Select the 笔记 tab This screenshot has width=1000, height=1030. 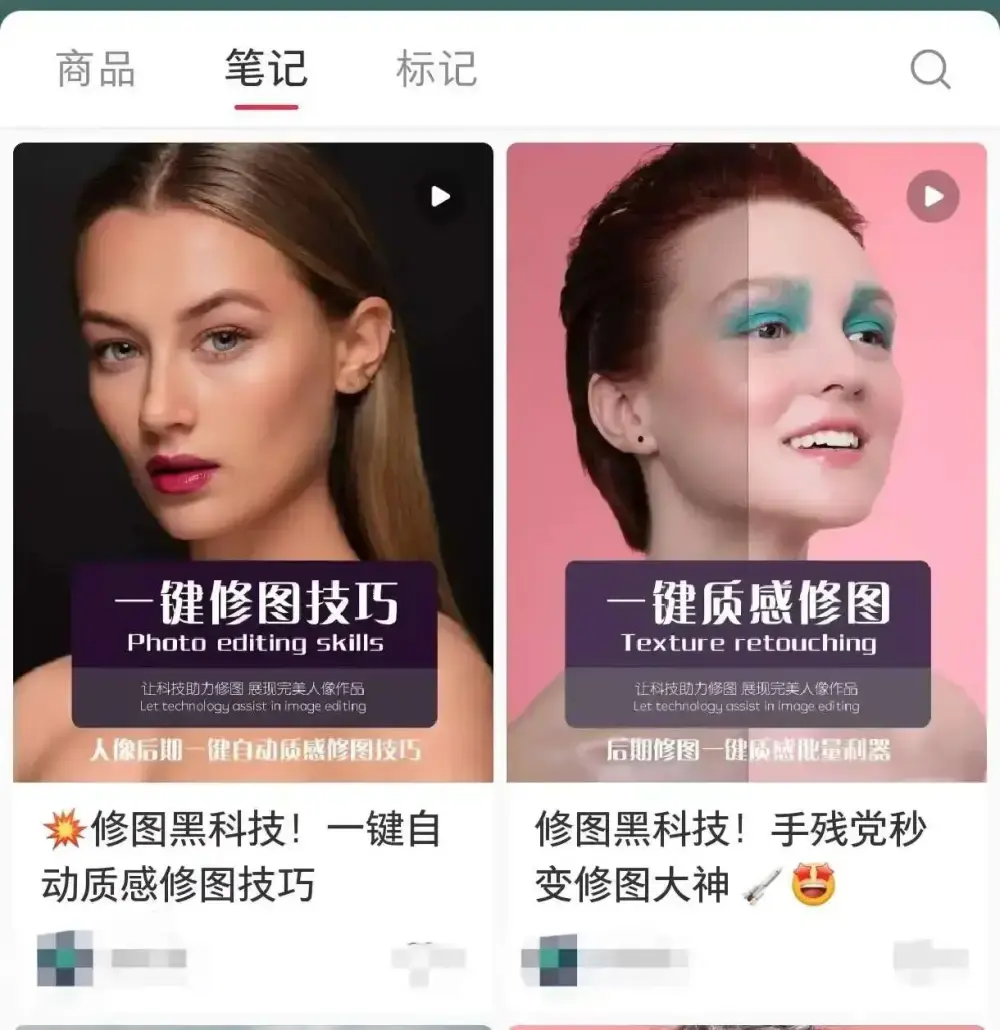tap(266, 70)
